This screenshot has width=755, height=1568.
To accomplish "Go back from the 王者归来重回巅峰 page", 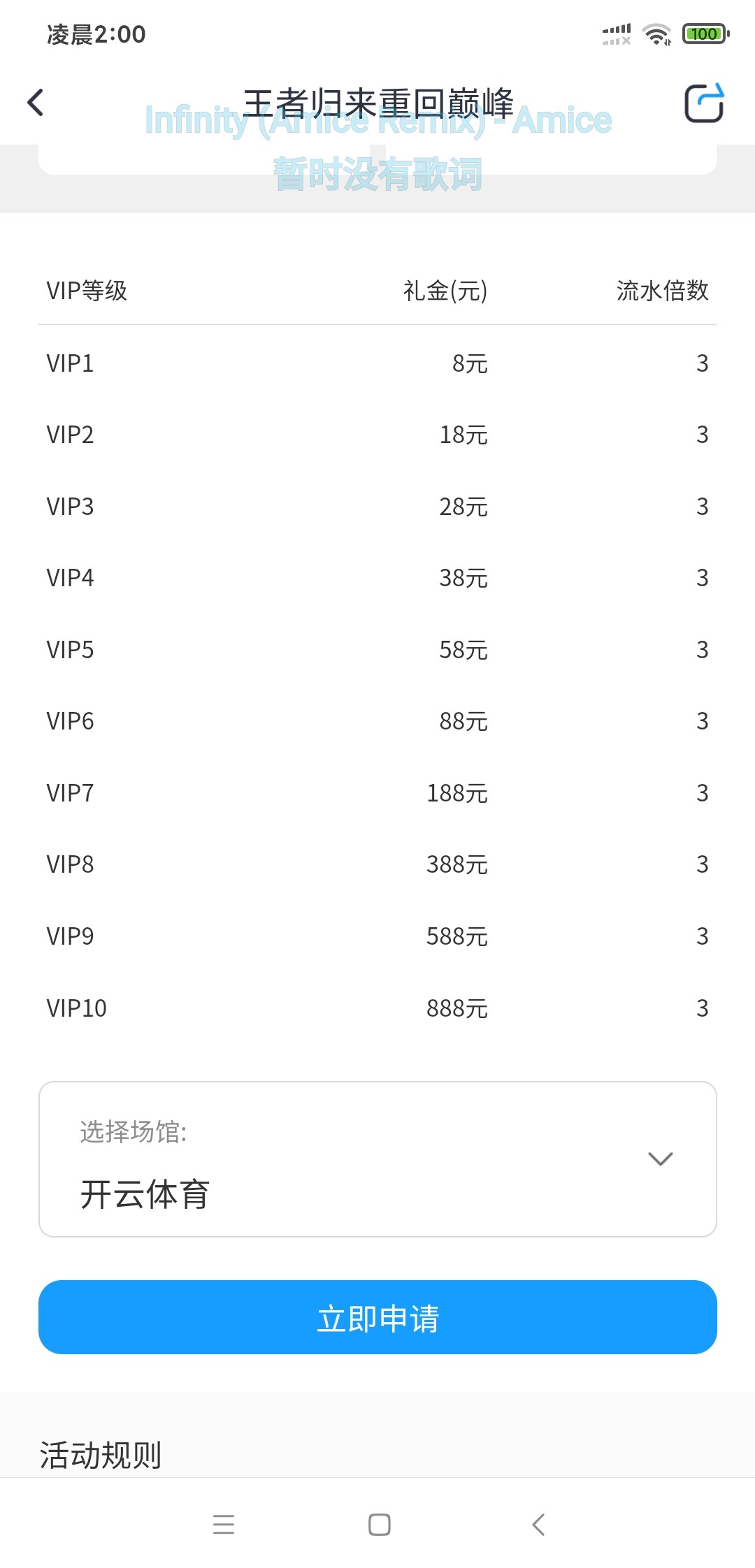I will (36, 103).
